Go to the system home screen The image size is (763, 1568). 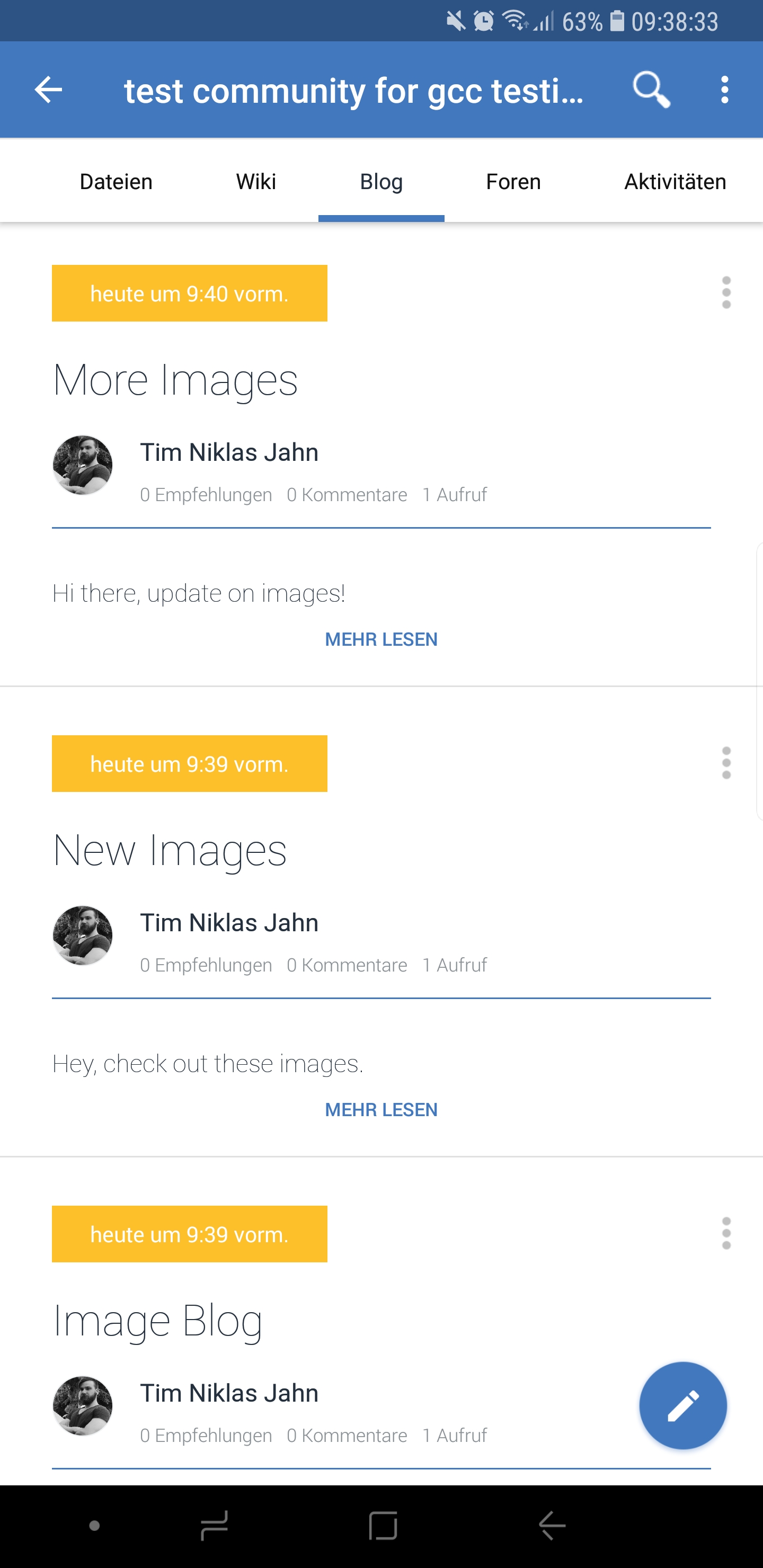(383, 1526)
